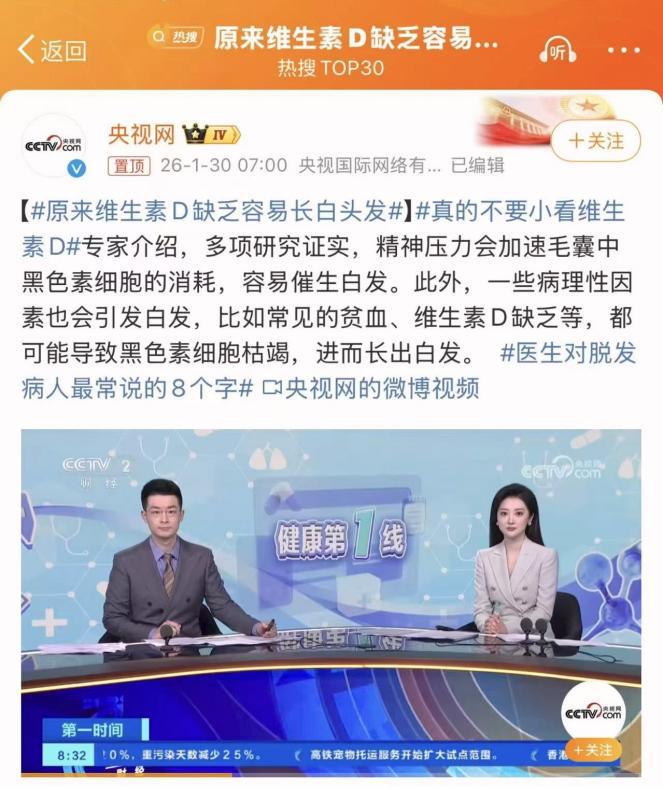The image size is (663, 787).
Task: Tap the 关注 button on the video
Action: pyautogui.click(x=591, y=749)
